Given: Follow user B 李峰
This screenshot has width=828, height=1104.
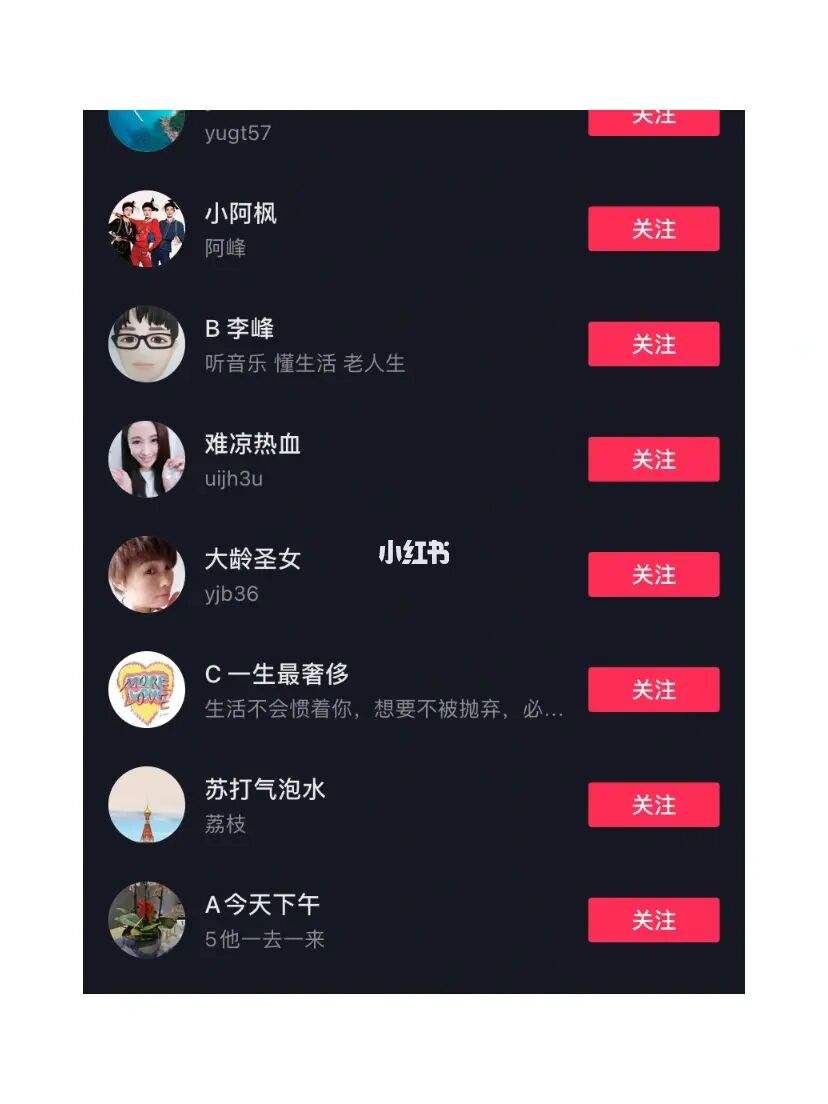Looking at the screenshot, I should click(653, 344).
